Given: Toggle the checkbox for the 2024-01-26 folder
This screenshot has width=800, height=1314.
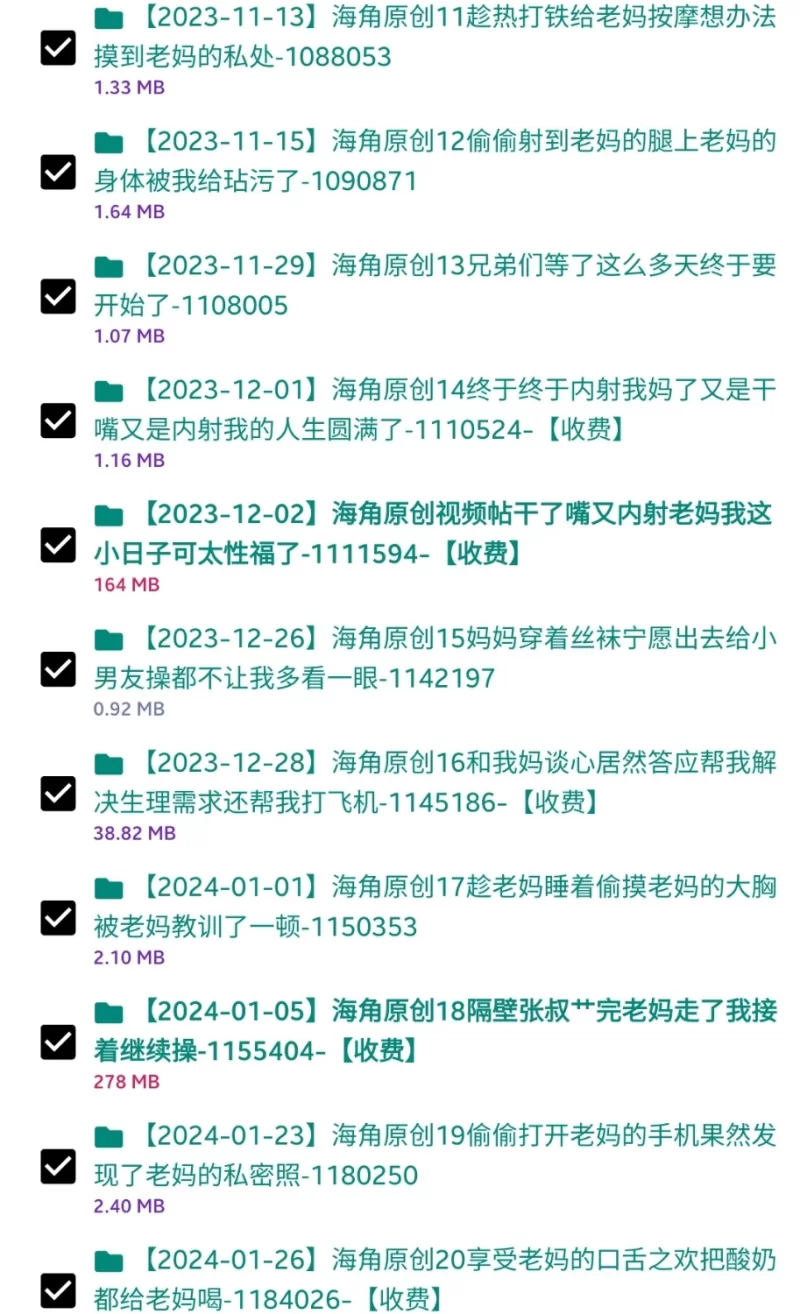Looking at the screenshot, I should click(x=58, y=1290).
